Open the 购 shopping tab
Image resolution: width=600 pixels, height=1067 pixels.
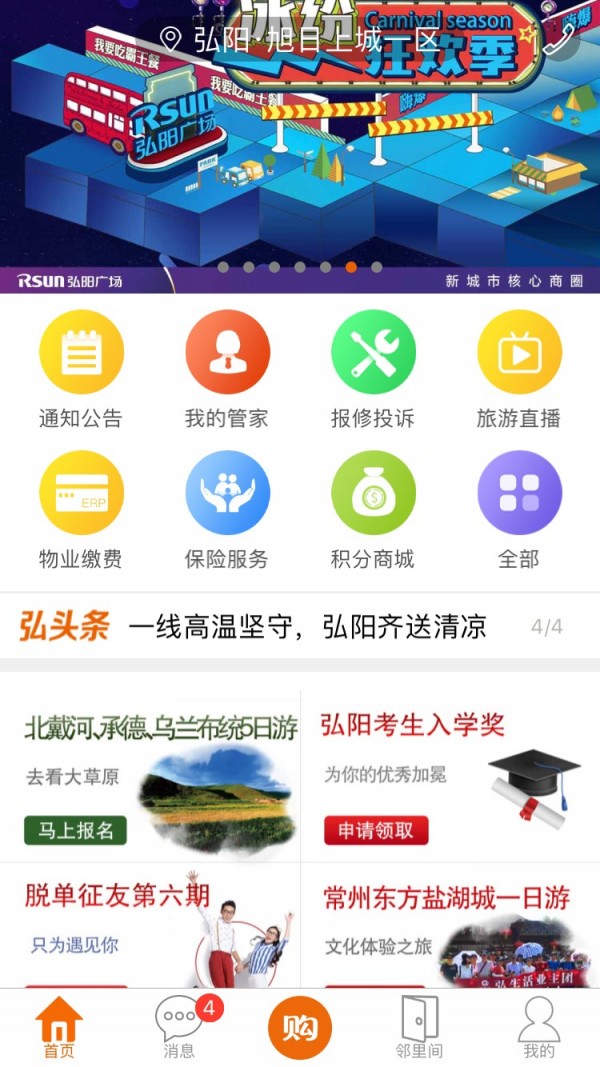coord(300,1027)
